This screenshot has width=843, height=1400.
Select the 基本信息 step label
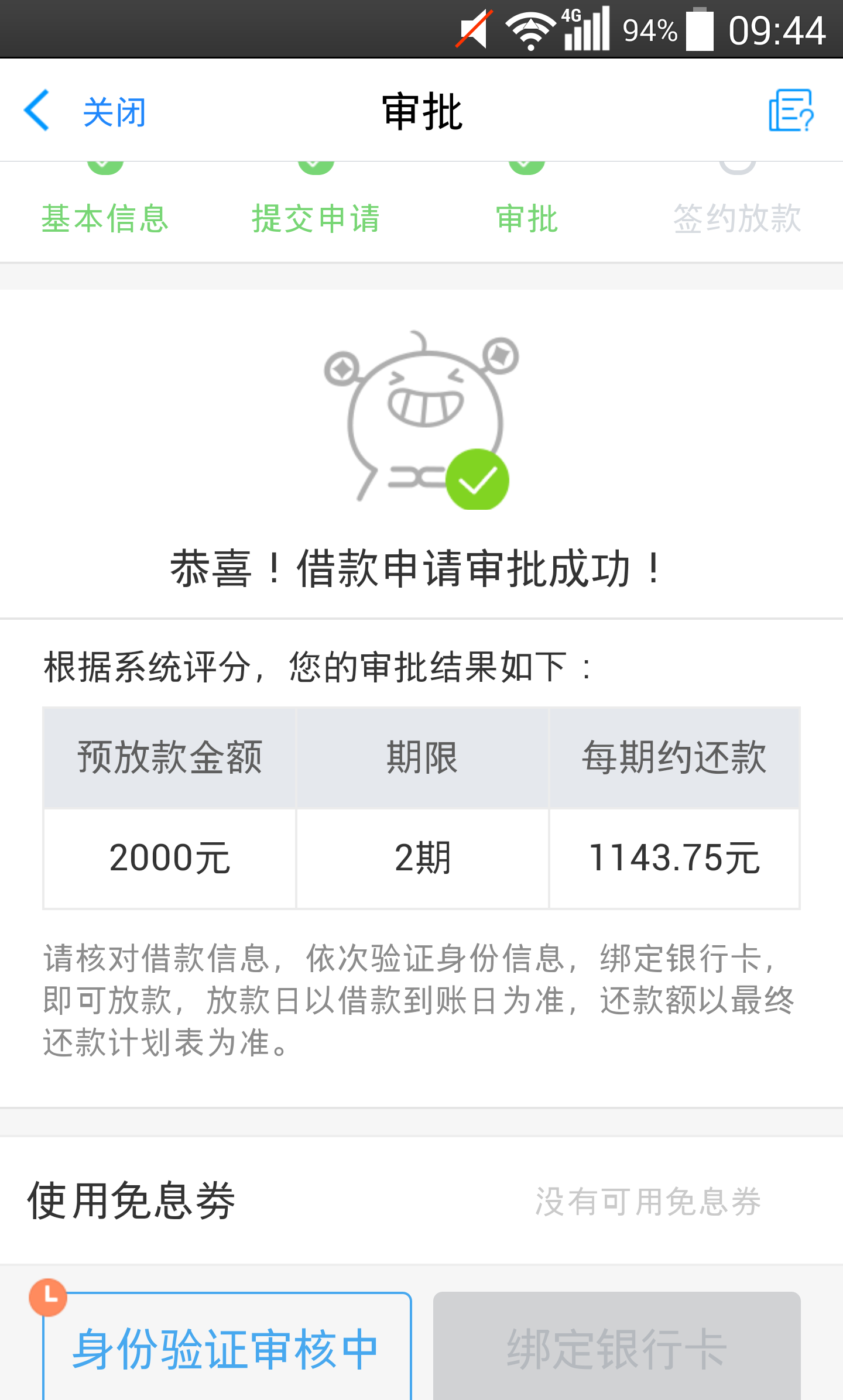pos(104,219)
